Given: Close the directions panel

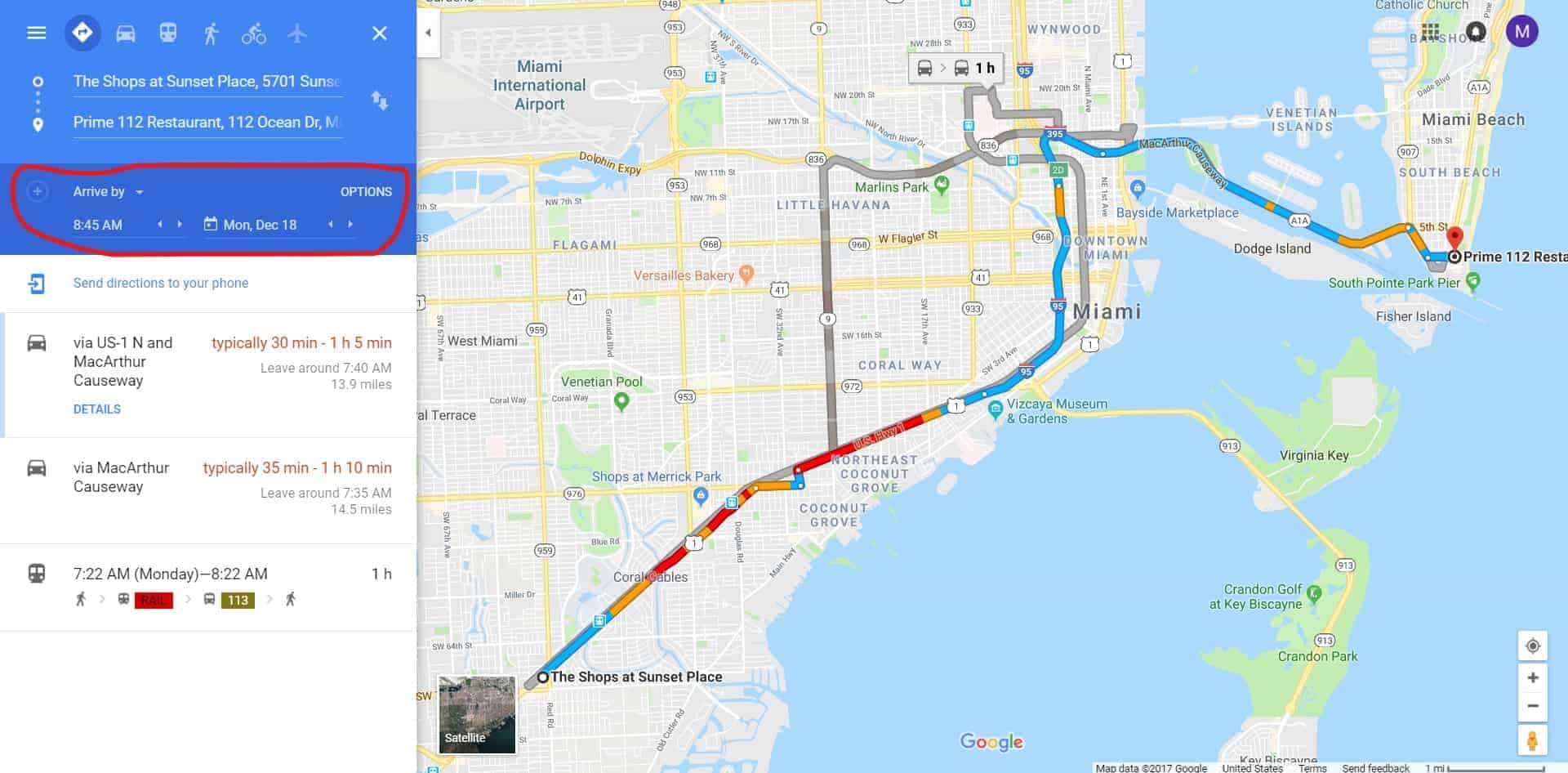Looking at the screenshot, I should point(379,34).
